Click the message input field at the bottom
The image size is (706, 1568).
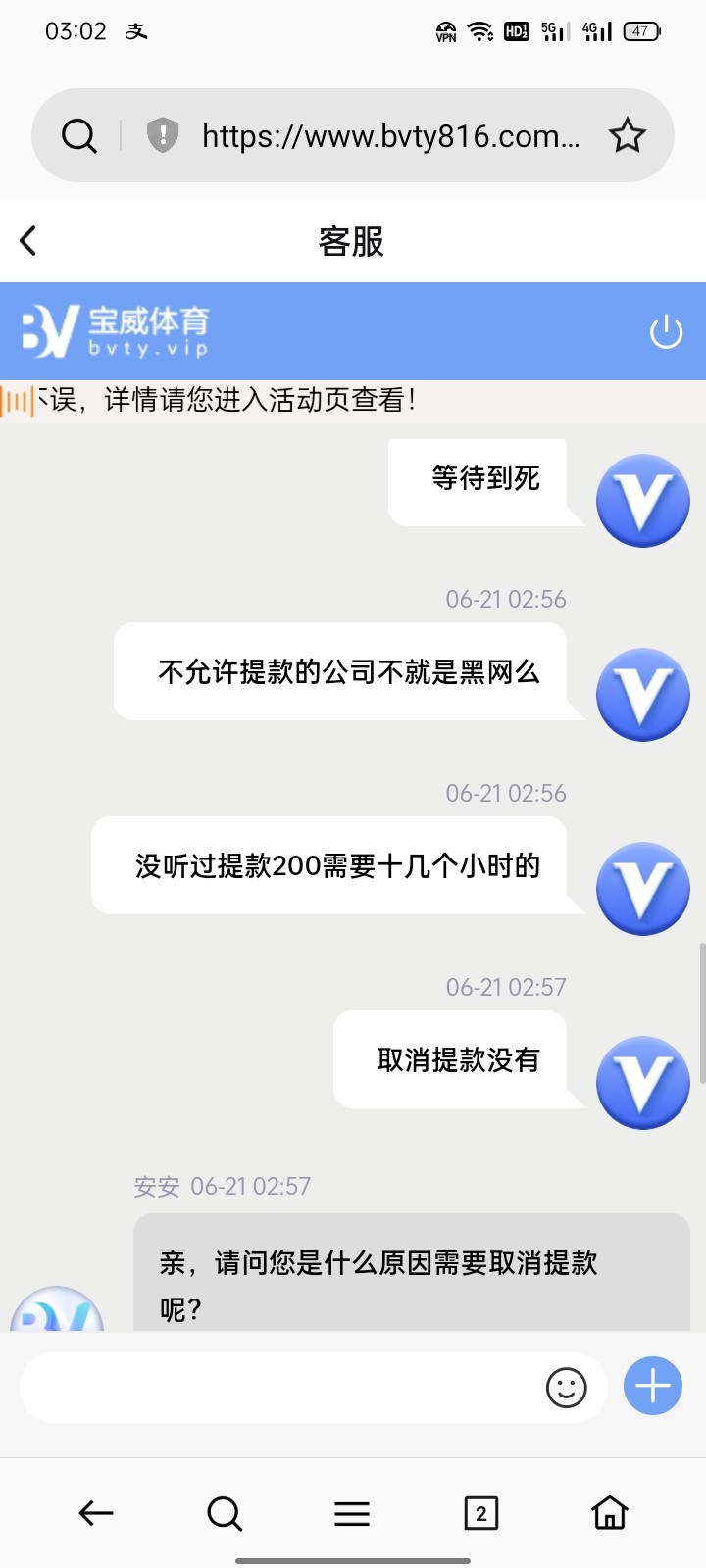[x=294, y=1387]
